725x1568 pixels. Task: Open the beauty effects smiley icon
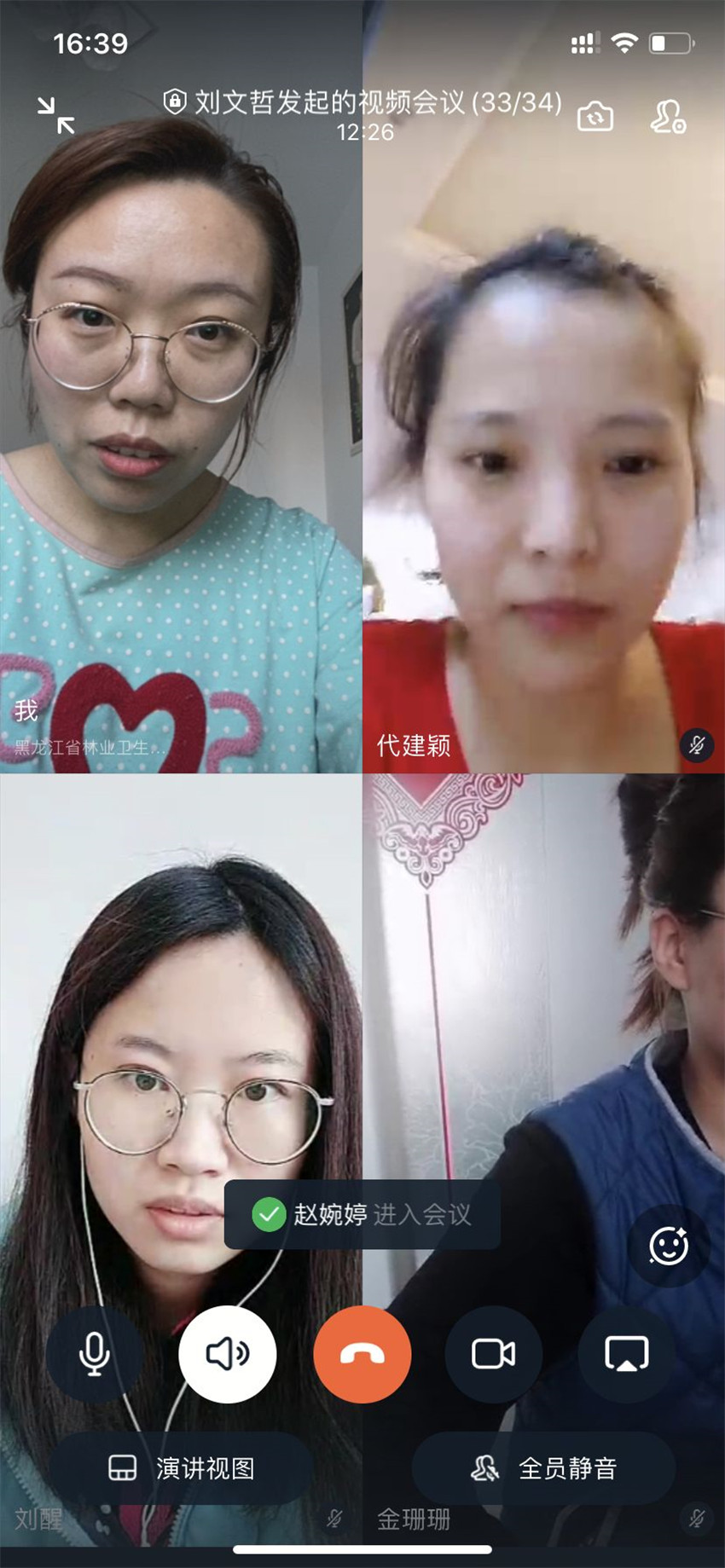pos(669,1247)
